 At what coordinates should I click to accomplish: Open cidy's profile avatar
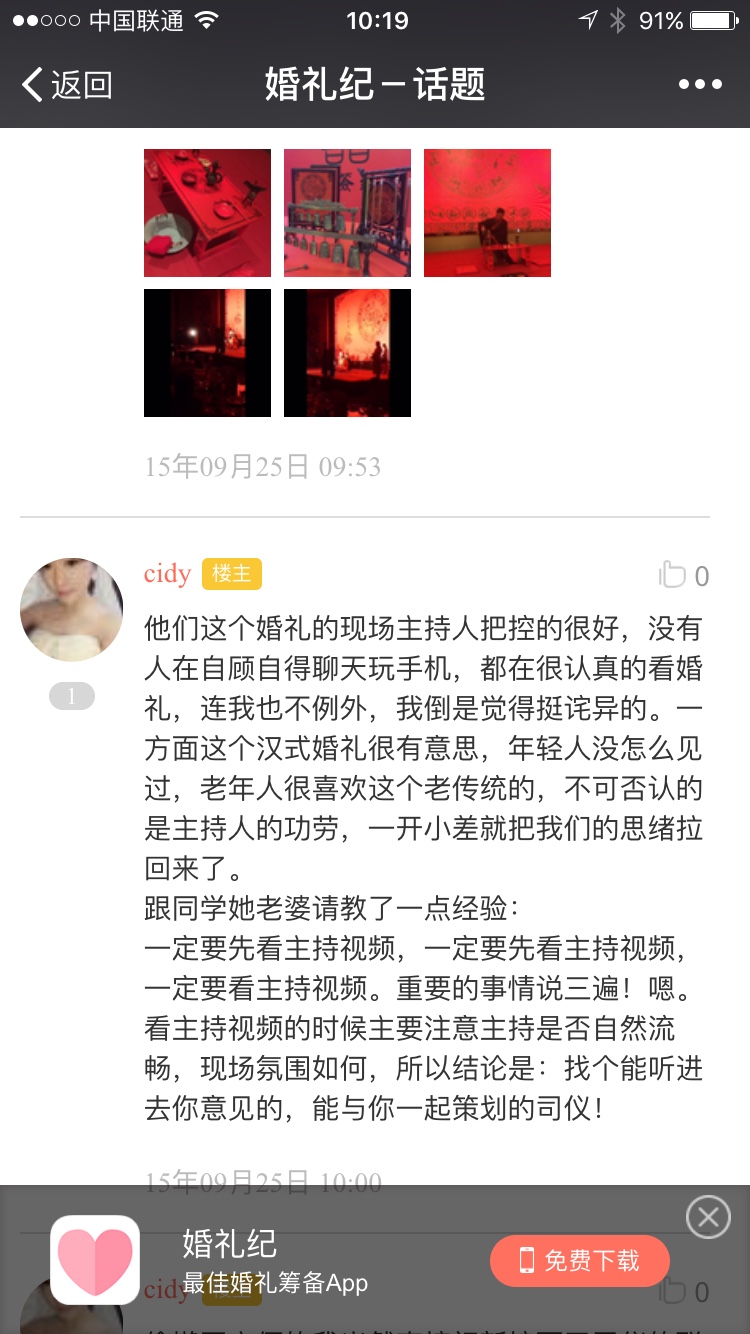point(71,609)
